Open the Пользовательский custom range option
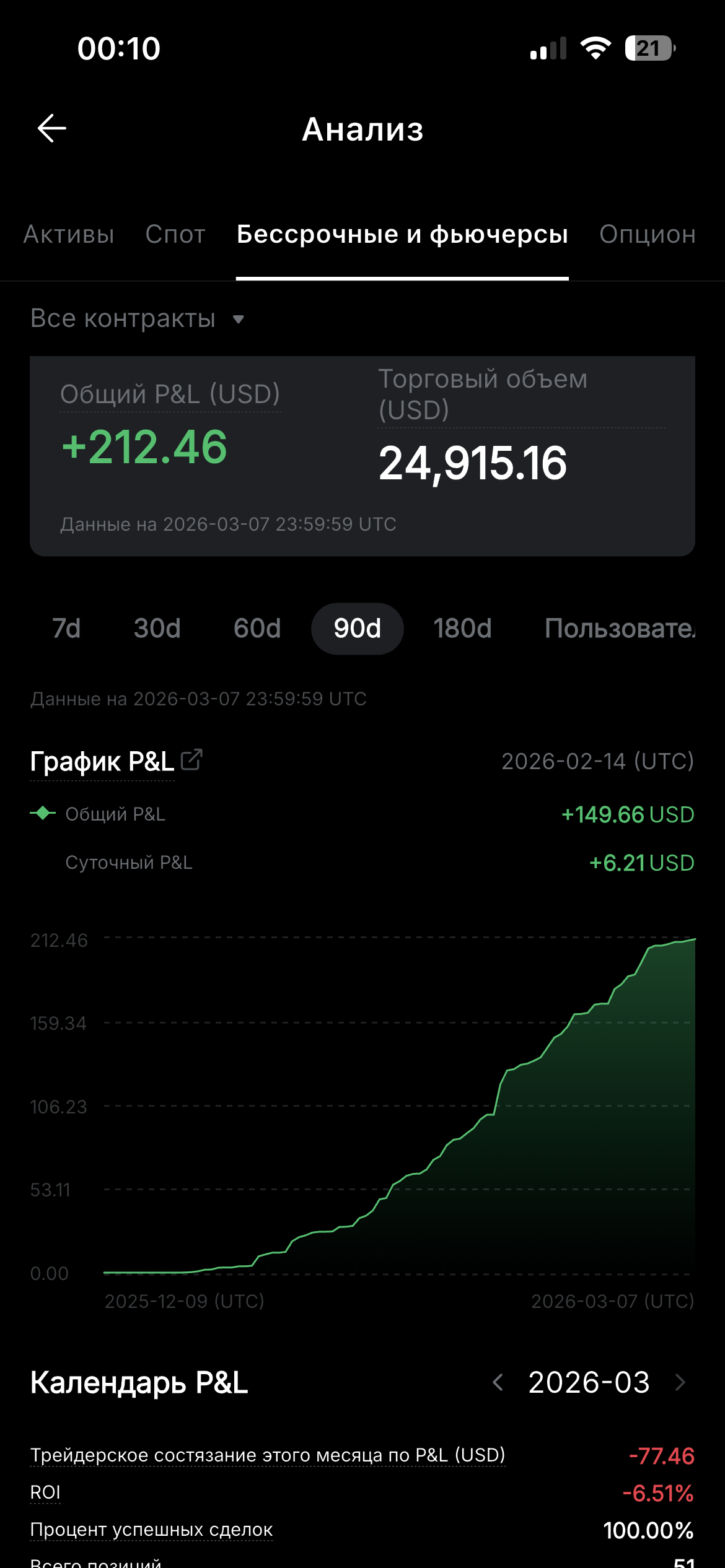Screen dimensions: 725x1568 620,629
